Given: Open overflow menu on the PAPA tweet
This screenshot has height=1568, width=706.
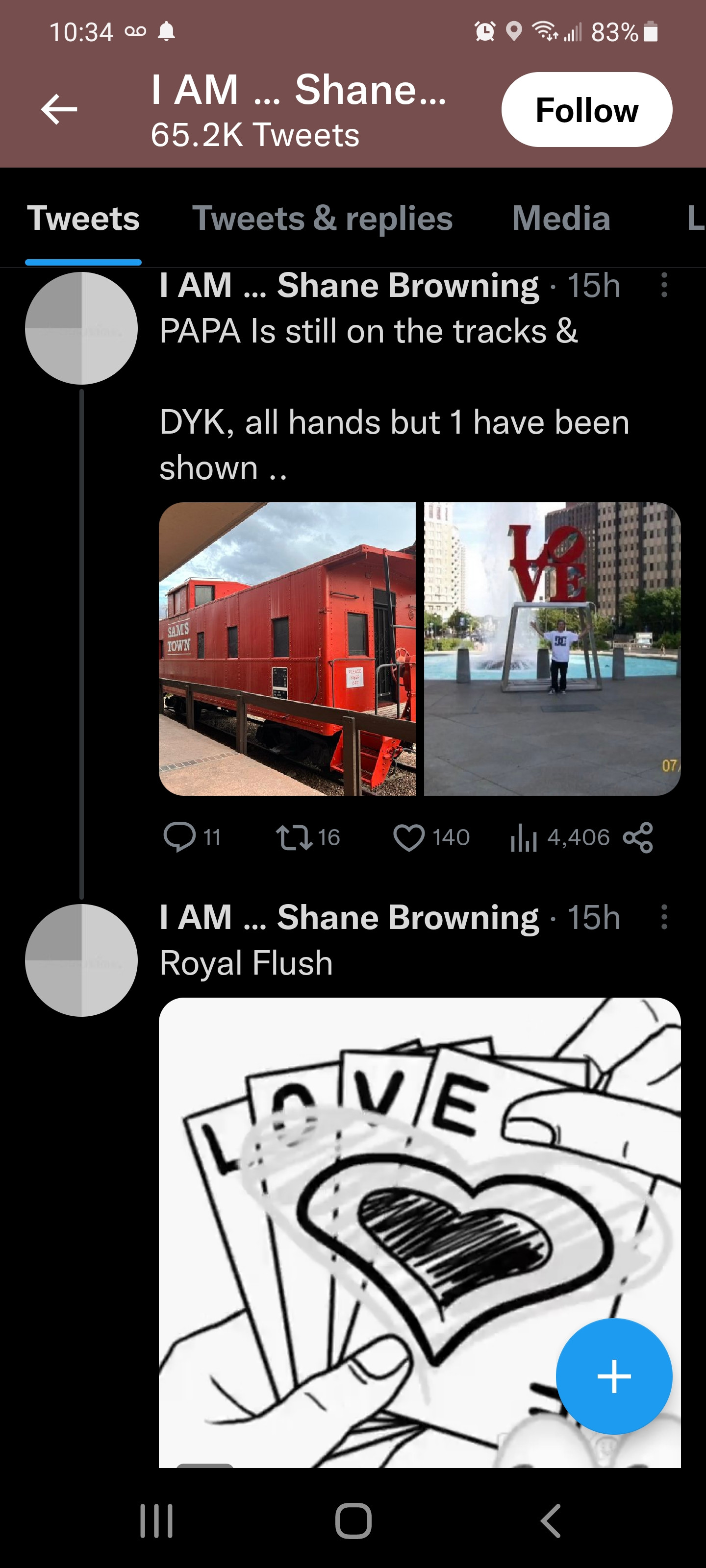Looking at the screenshot, I should [663, 285].
